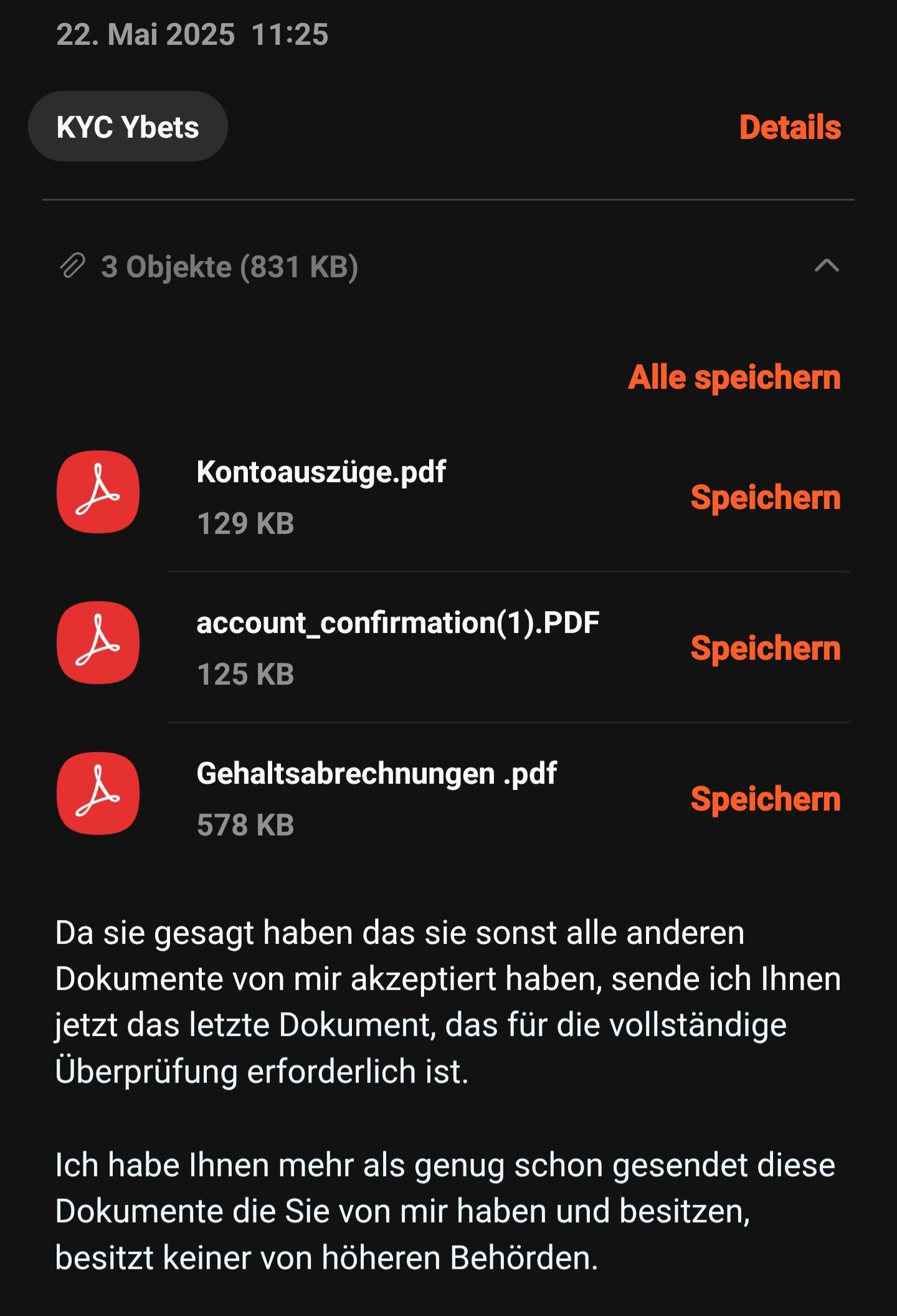
Task: Select the filename Kontoauszüge.pdf
Action: coord(321,472)
